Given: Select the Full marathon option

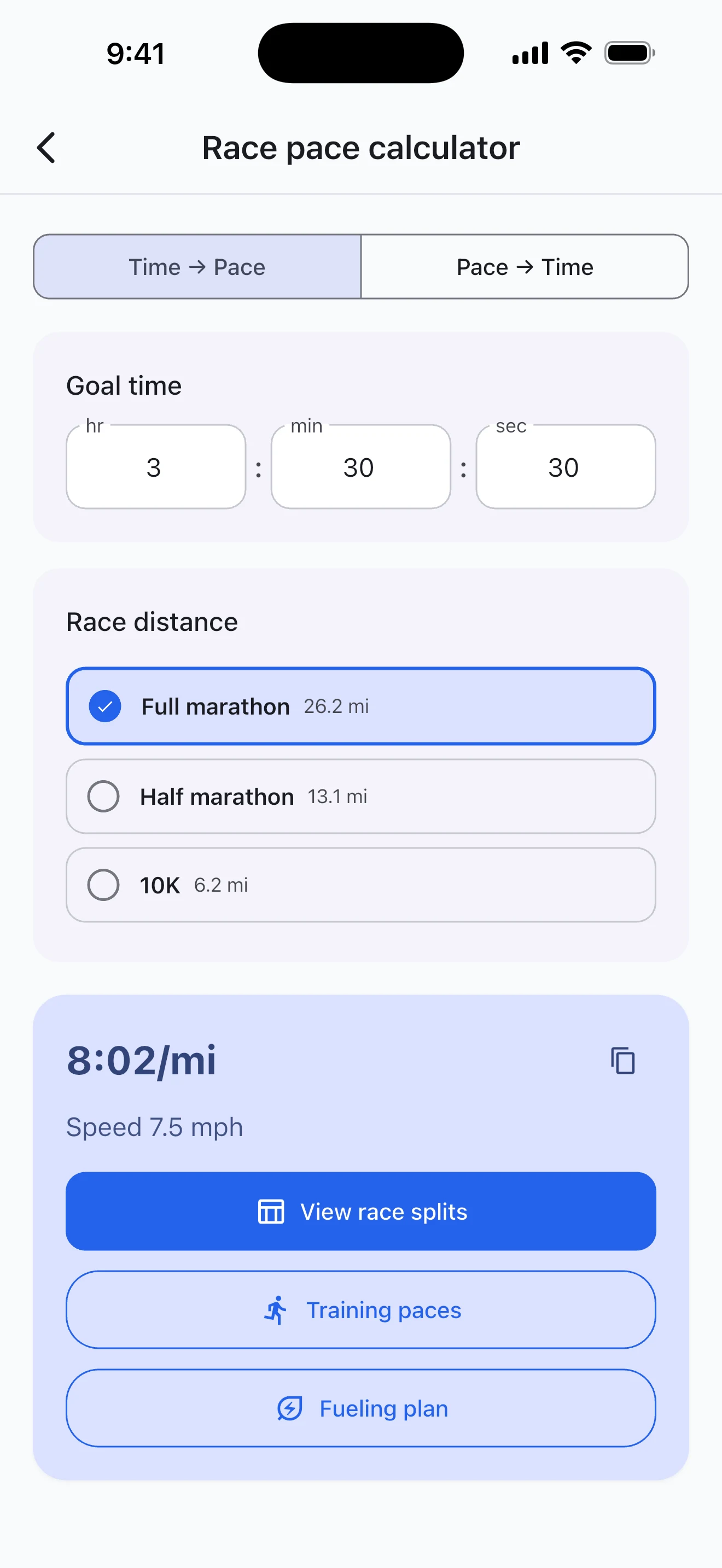Looking at the screenshot, I should tap(361, 706).
